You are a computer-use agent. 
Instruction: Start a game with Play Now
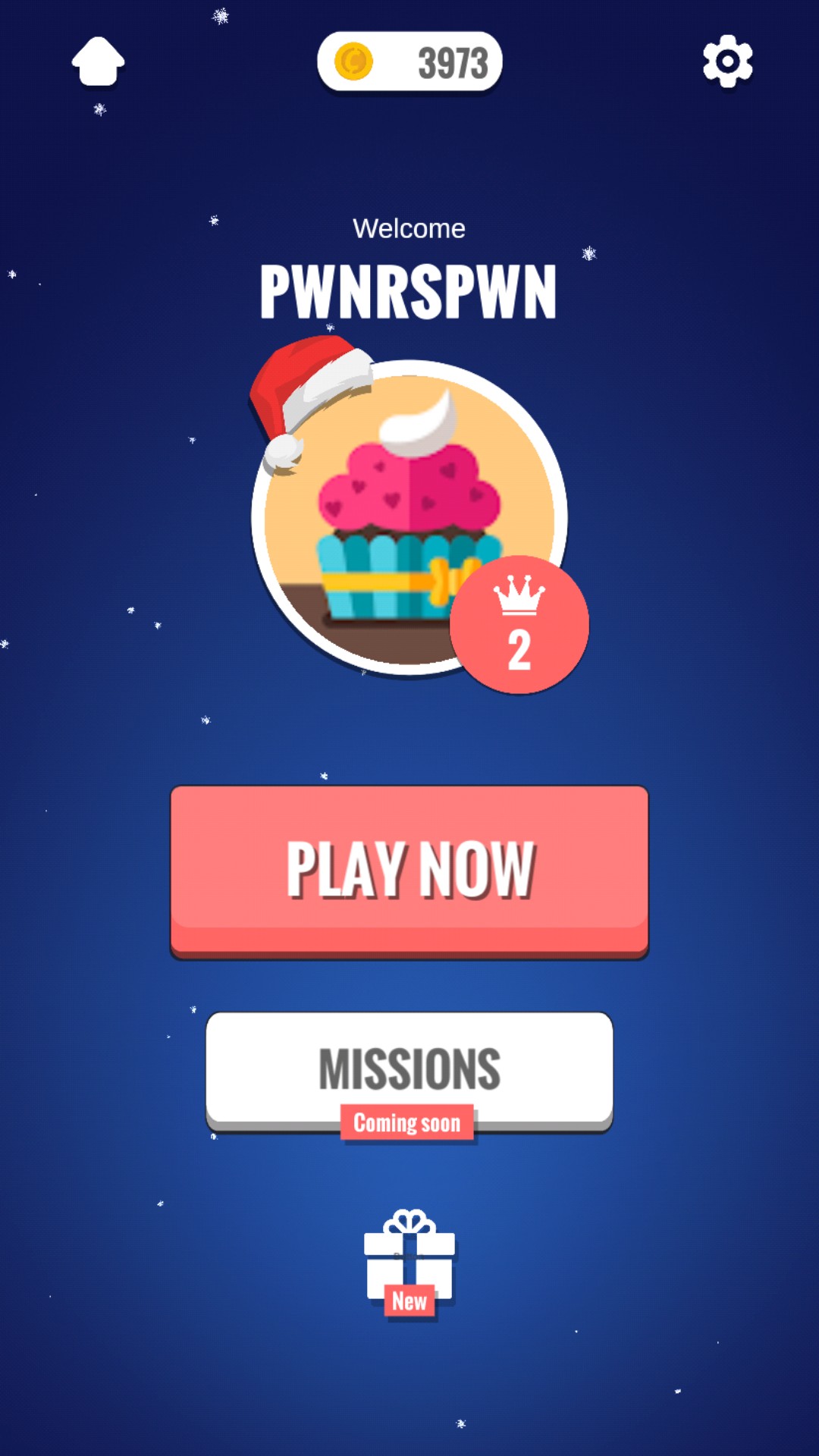(x=409, y=869)
